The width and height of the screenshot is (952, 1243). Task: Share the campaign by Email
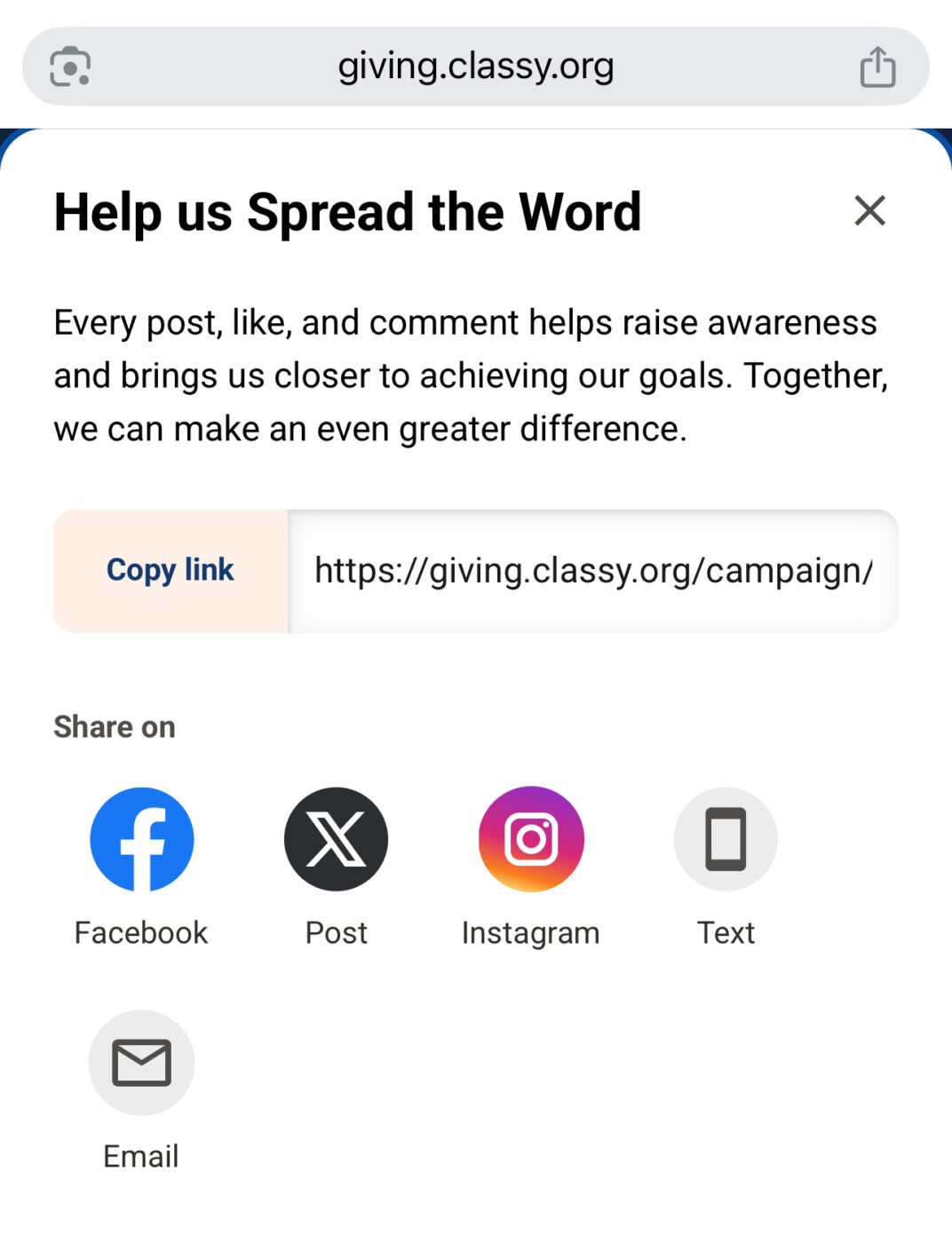141,1063
